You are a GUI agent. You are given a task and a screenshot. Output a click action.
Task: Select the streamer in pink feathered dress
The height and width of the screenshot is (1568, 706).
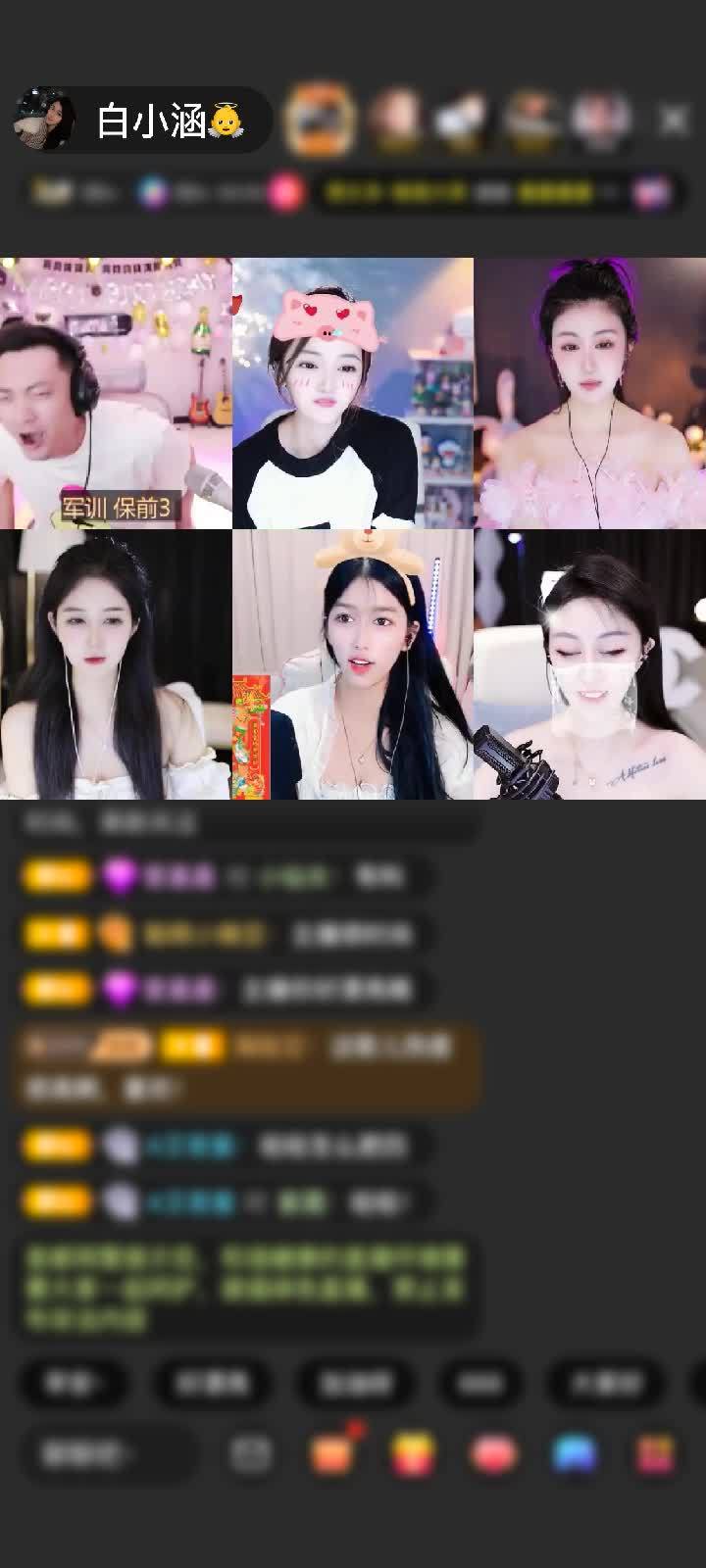point(589,393)
